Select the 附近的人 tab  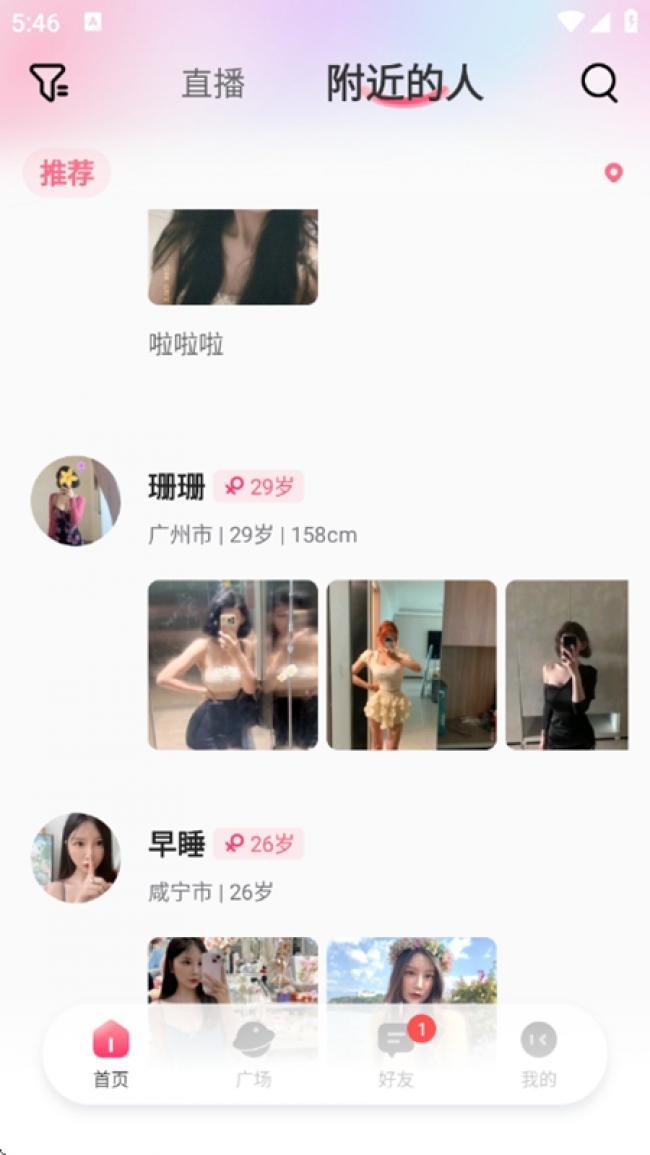click(x=405, y=83)
